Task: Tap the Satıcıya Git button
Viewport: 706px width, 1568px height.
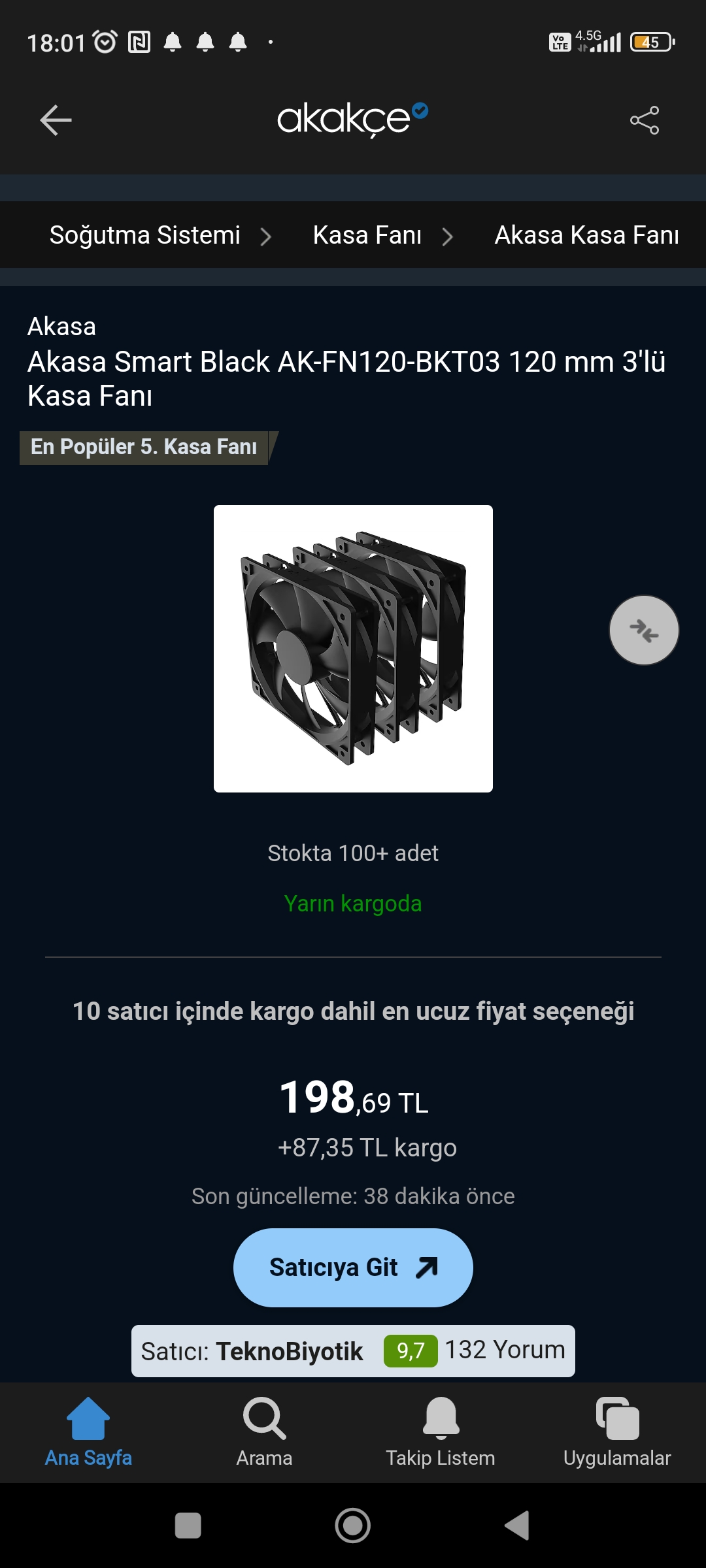Action: pos(353,1267)
